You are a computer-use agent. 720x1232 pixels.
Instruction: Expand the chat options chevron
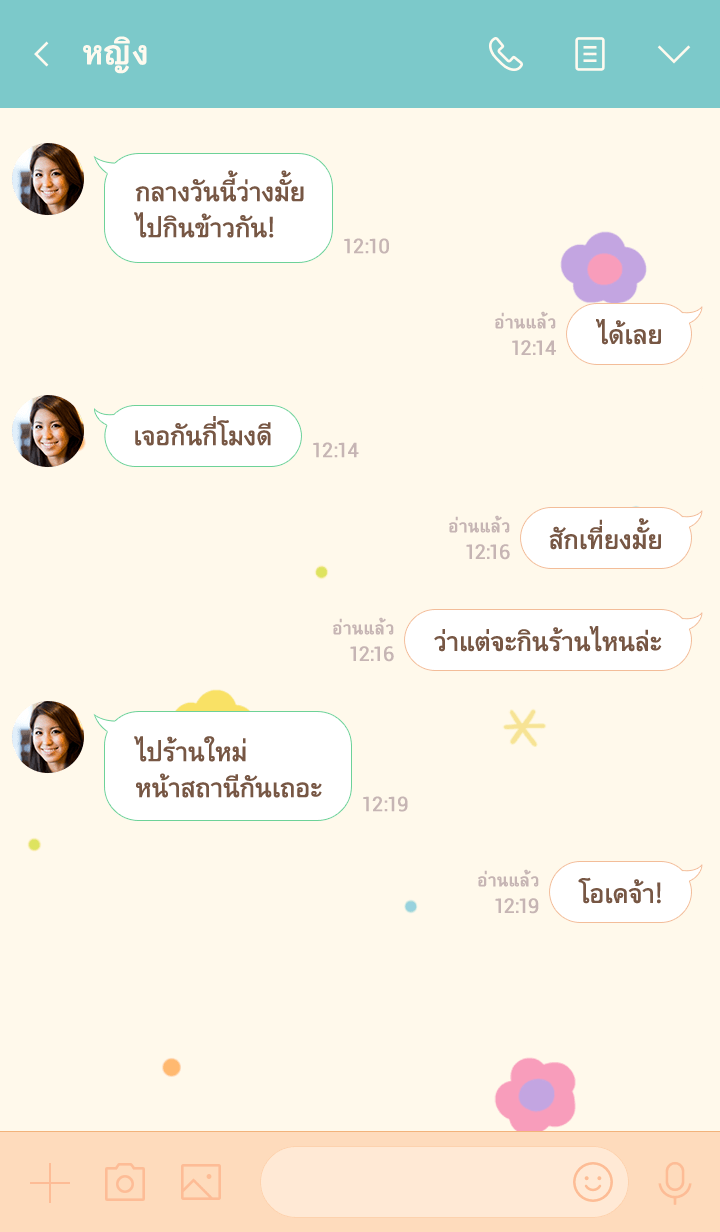(x=673, y=54)
